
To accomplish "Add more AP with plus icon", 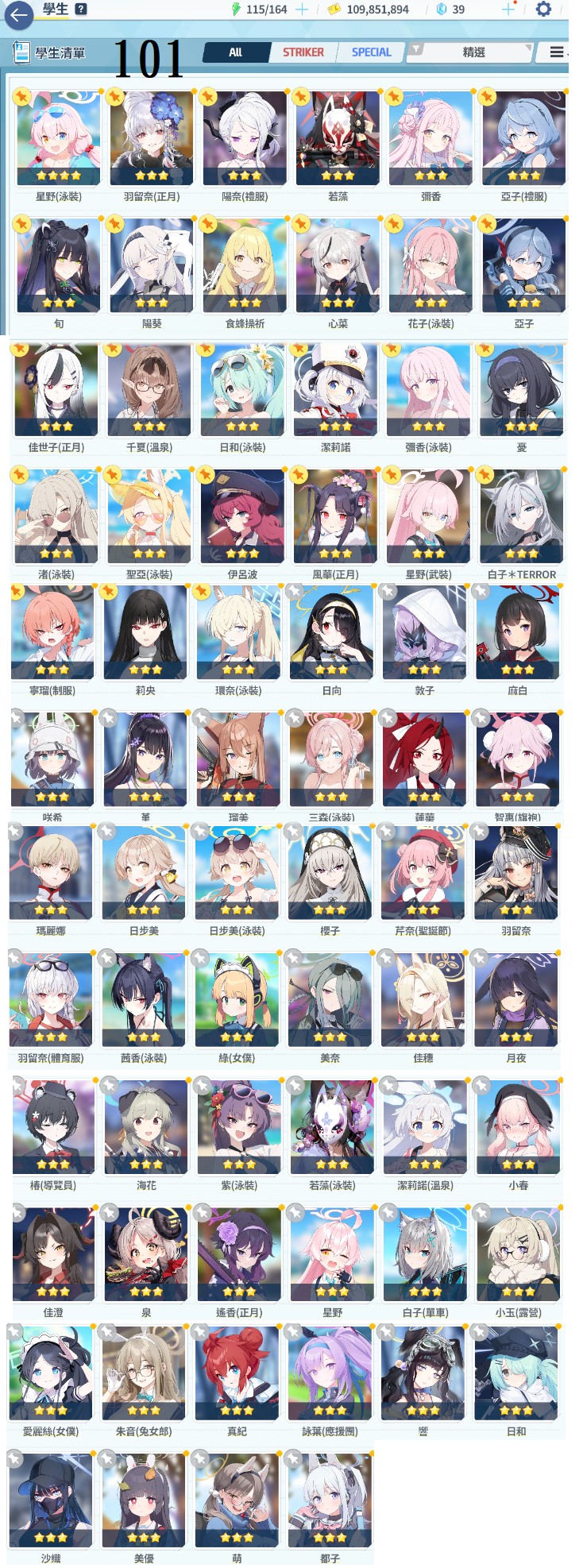I will tap(302, 10).
